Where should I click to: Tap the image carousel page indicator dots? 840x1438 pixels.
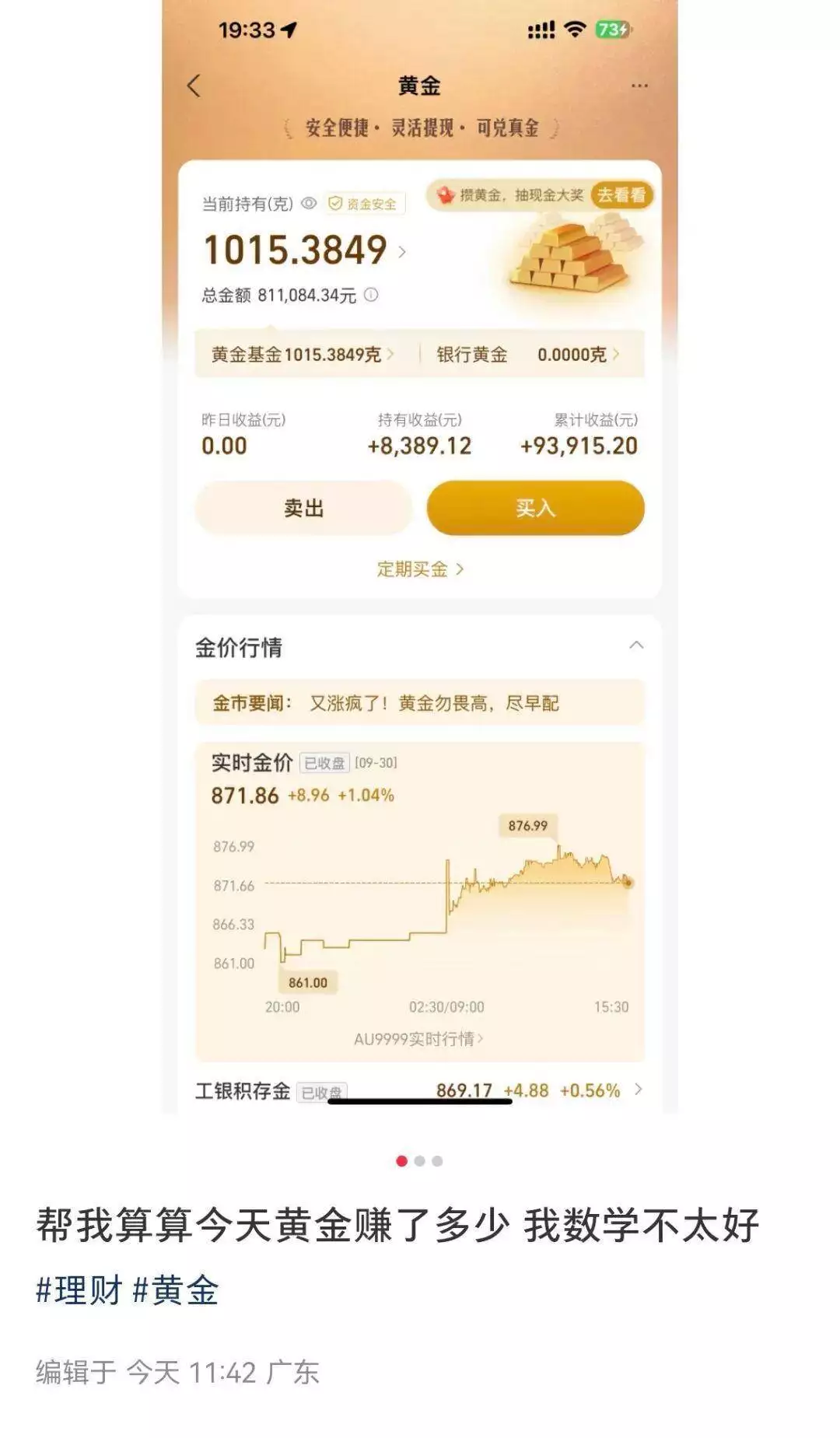click(419, 1161)
